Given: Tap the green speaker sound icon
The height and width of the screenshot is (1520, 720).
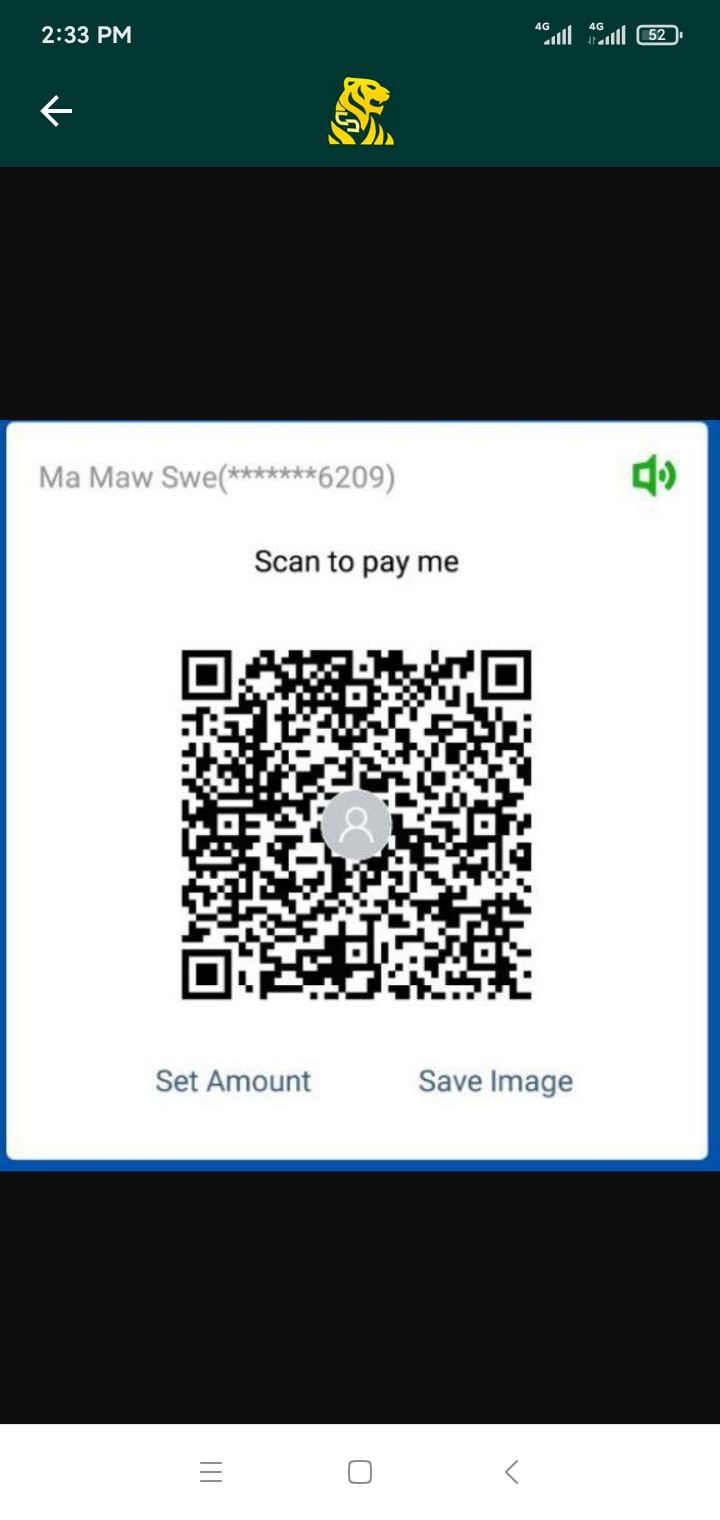Looking at the screenshot, I should 654,476.
